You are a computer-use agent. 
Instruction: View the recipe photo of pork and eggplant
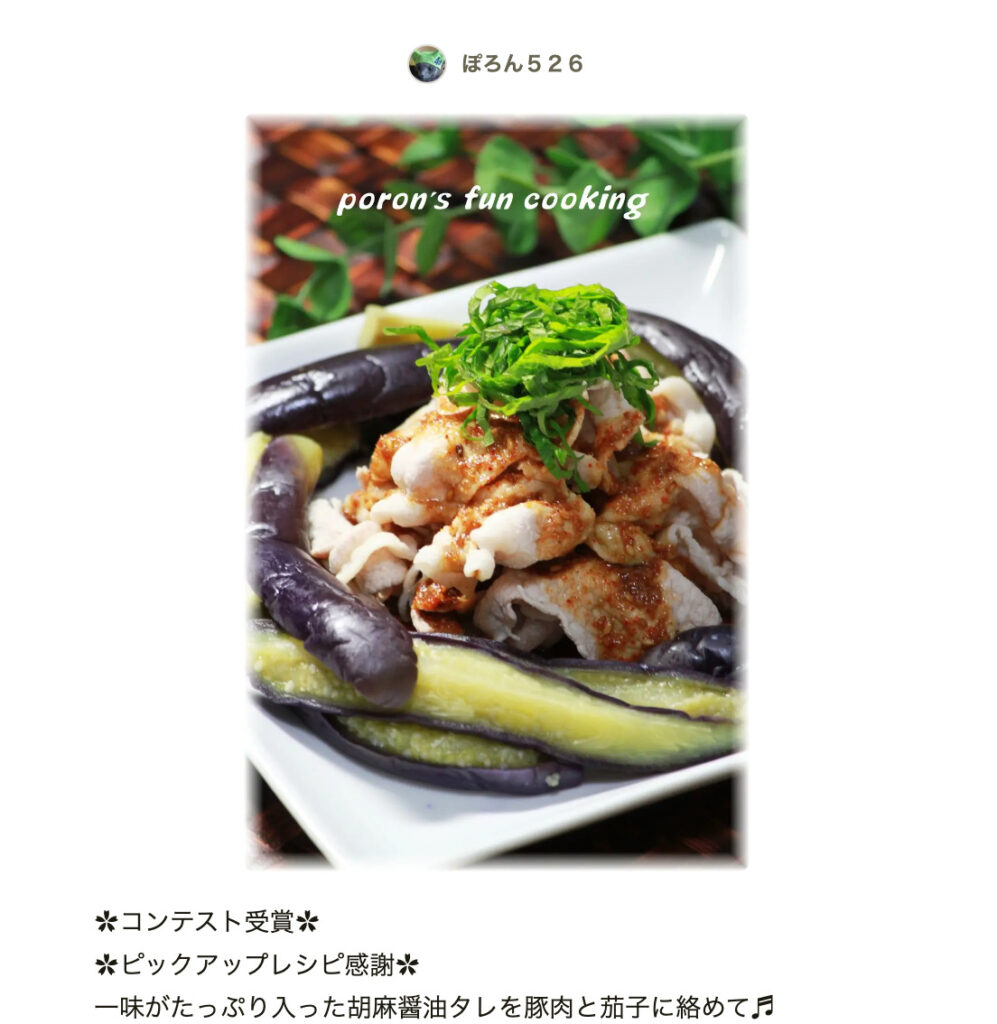496,490
